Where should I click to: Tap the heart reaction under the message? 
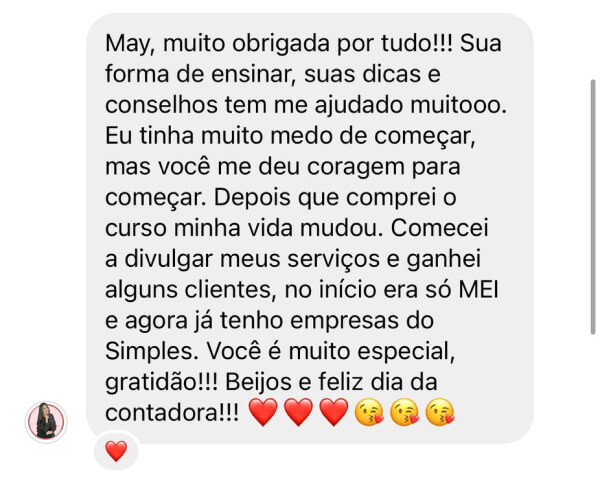pyautogui.click(x=116, y=451)
